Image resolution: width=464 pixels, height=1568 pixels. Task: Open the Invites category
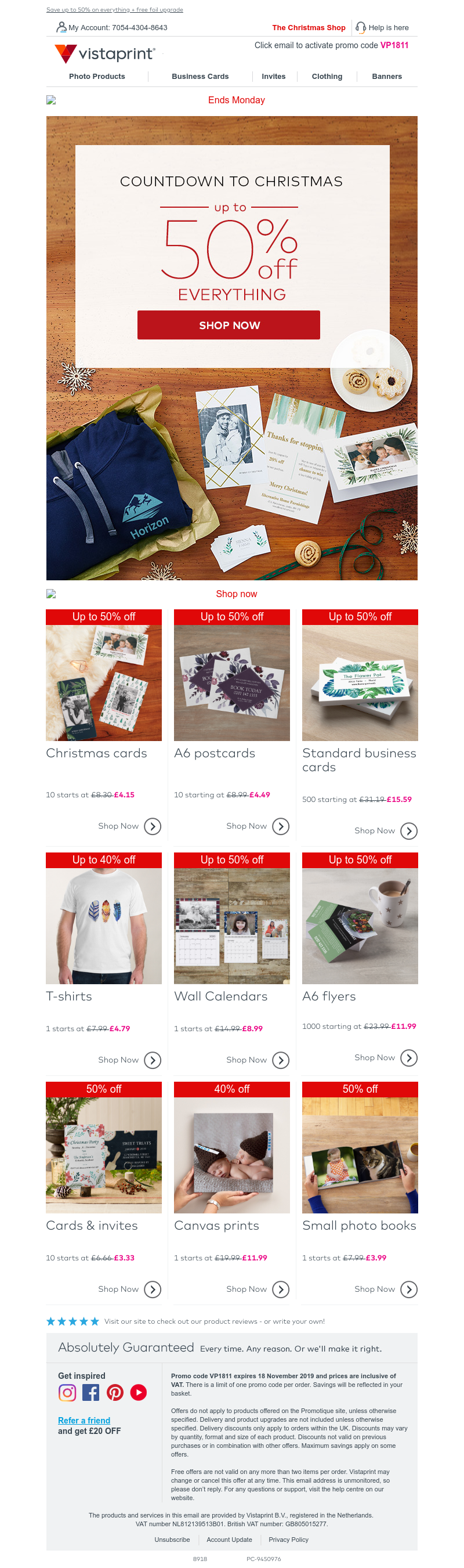273,77
